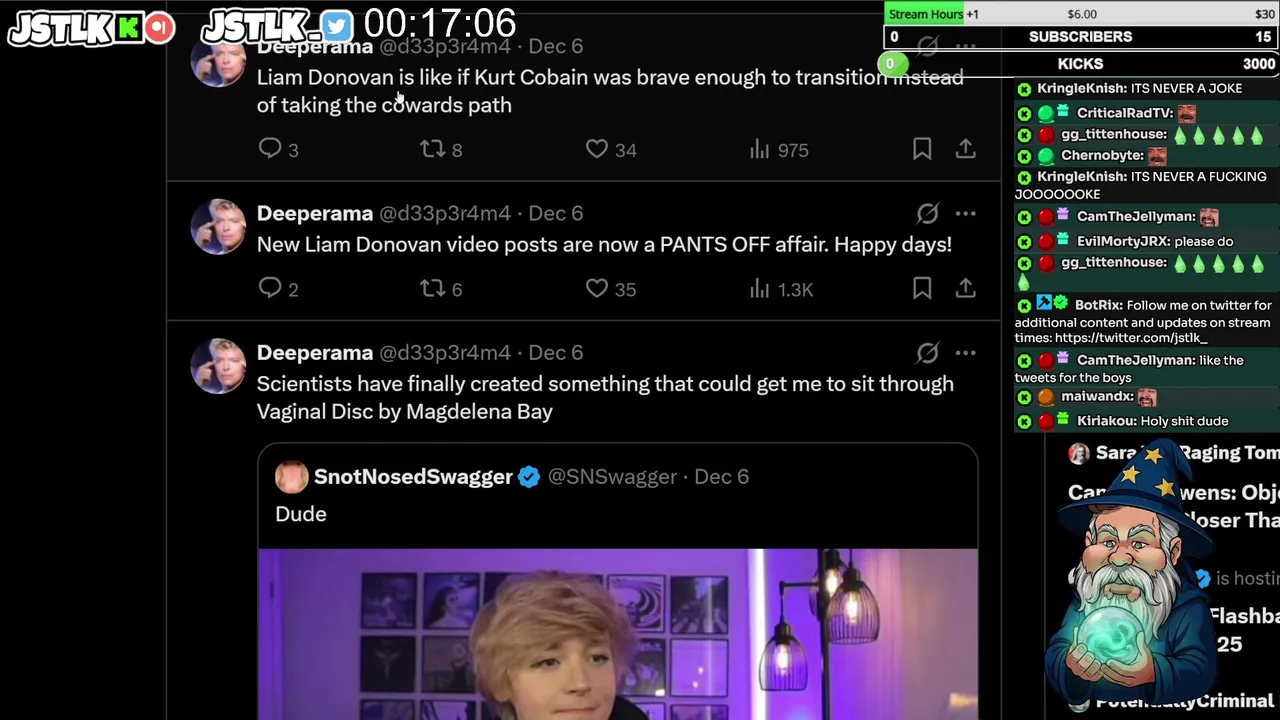Image resolution: width=1280 pixels, height=720 pixels.
Task: Bookmark the PANTS OFF affair tweet
Action: 922,289
